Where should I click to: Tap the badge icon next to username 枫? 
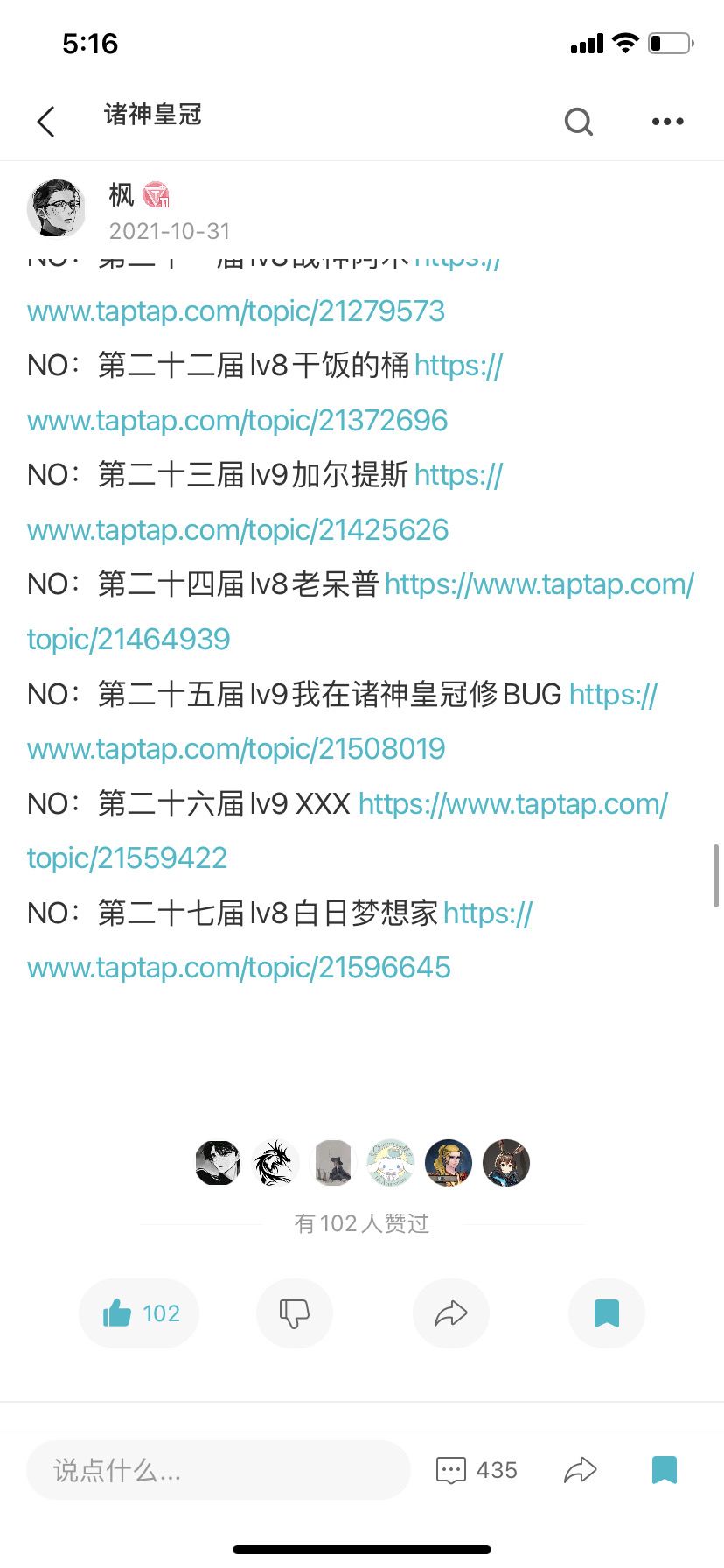click(x=154, y=195)
